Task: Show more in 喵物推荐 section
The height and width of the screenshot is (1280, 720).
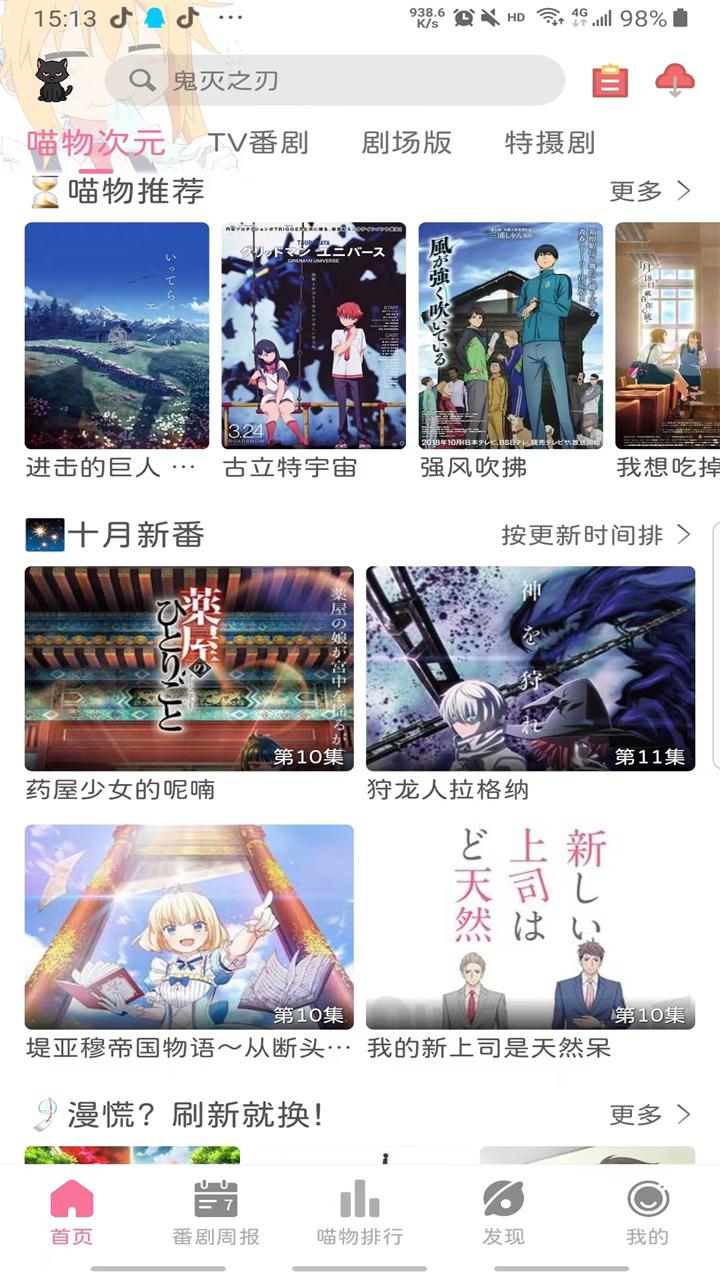Action: click(651, 191)
